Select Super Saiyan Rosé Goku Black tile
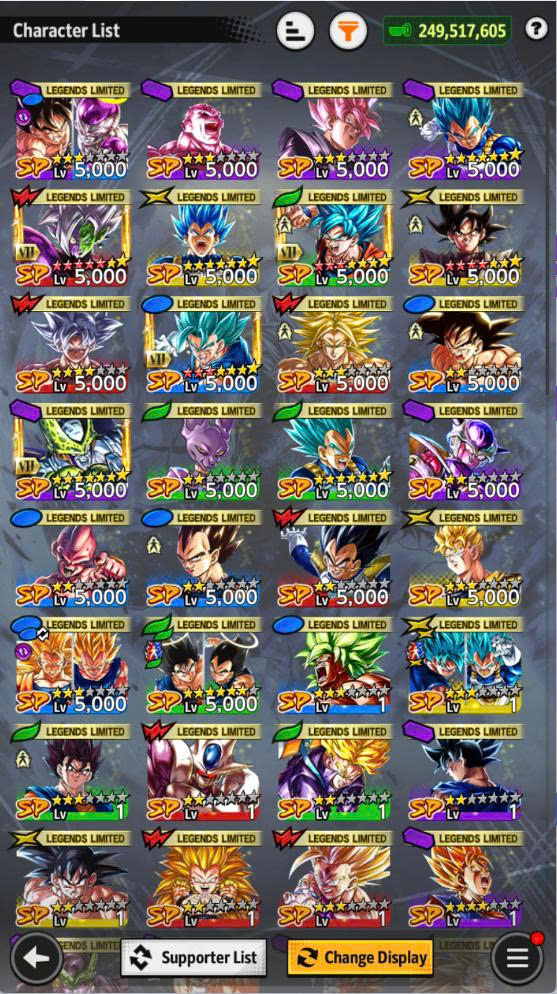This screenshot has width=557, height=994. [333, 131]
